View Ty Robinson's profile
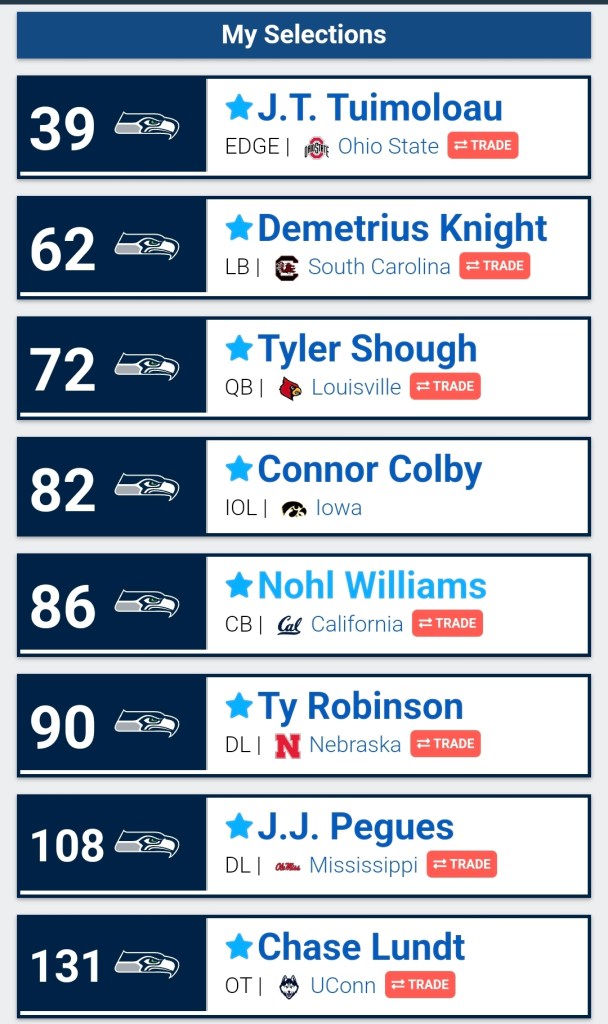The image size is (608, 1024). pos(360,706)
